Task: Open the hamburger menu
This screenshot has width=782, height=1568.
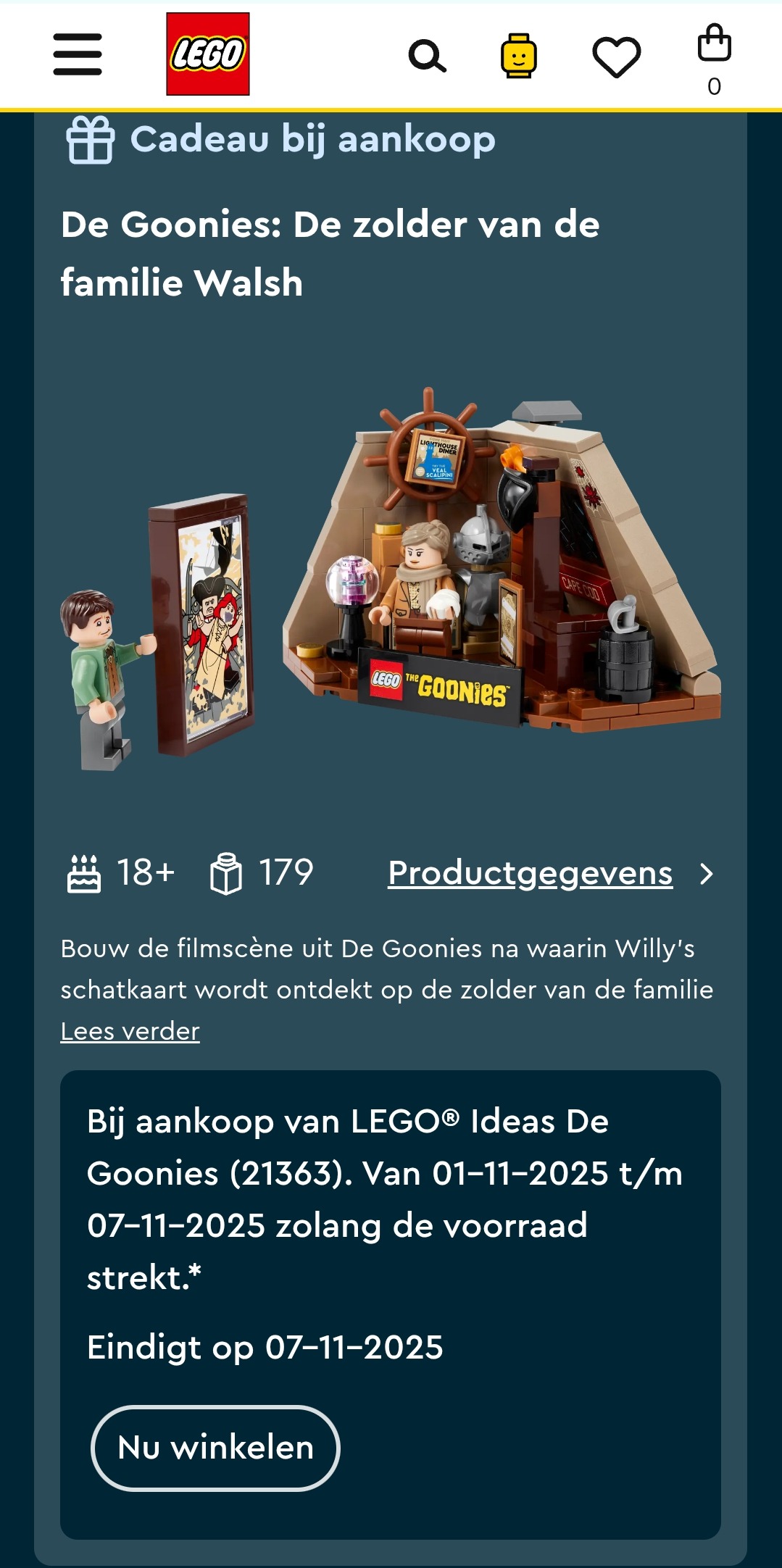Action: coord(78,54)
